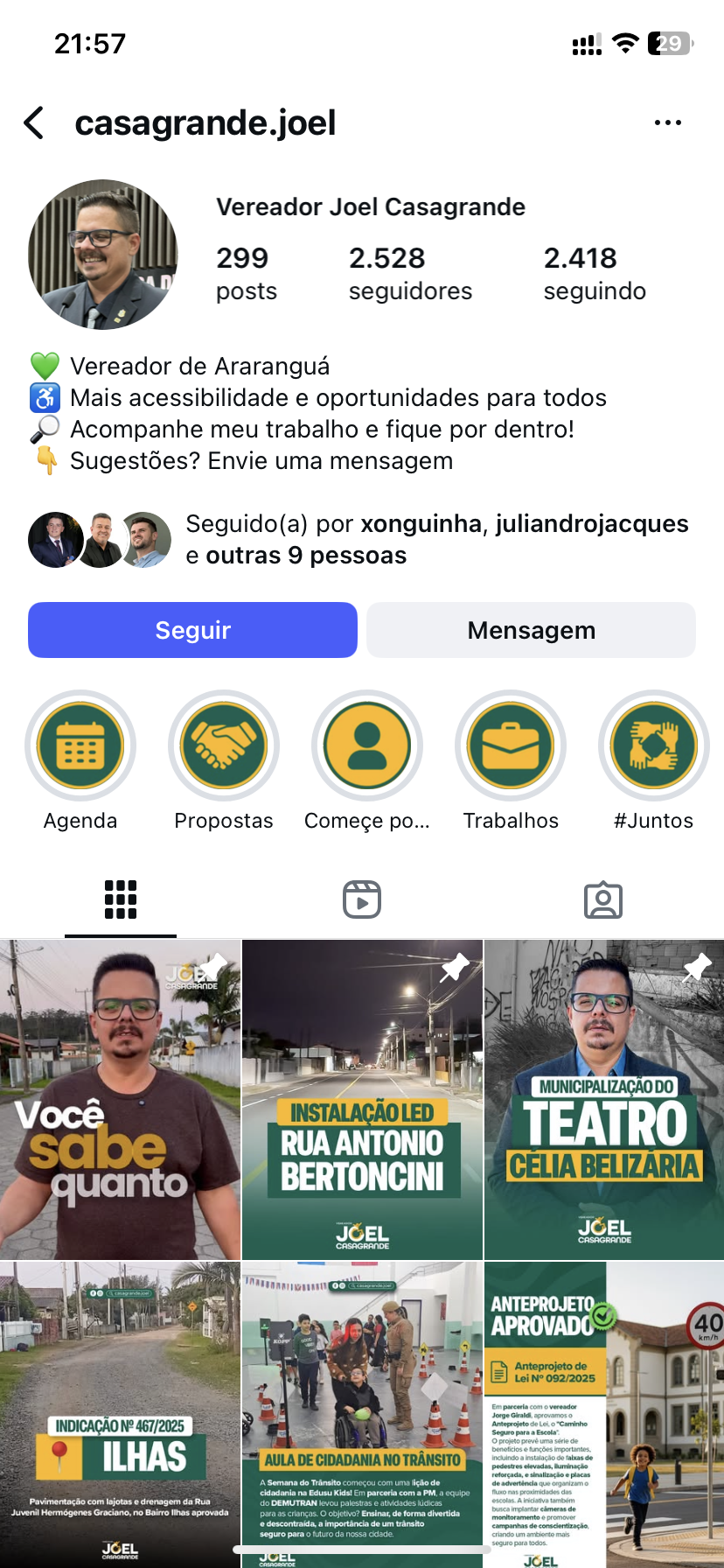Select the posts grid tab
The height and width of the screenshot is (1568, 724).
(121, 899)
